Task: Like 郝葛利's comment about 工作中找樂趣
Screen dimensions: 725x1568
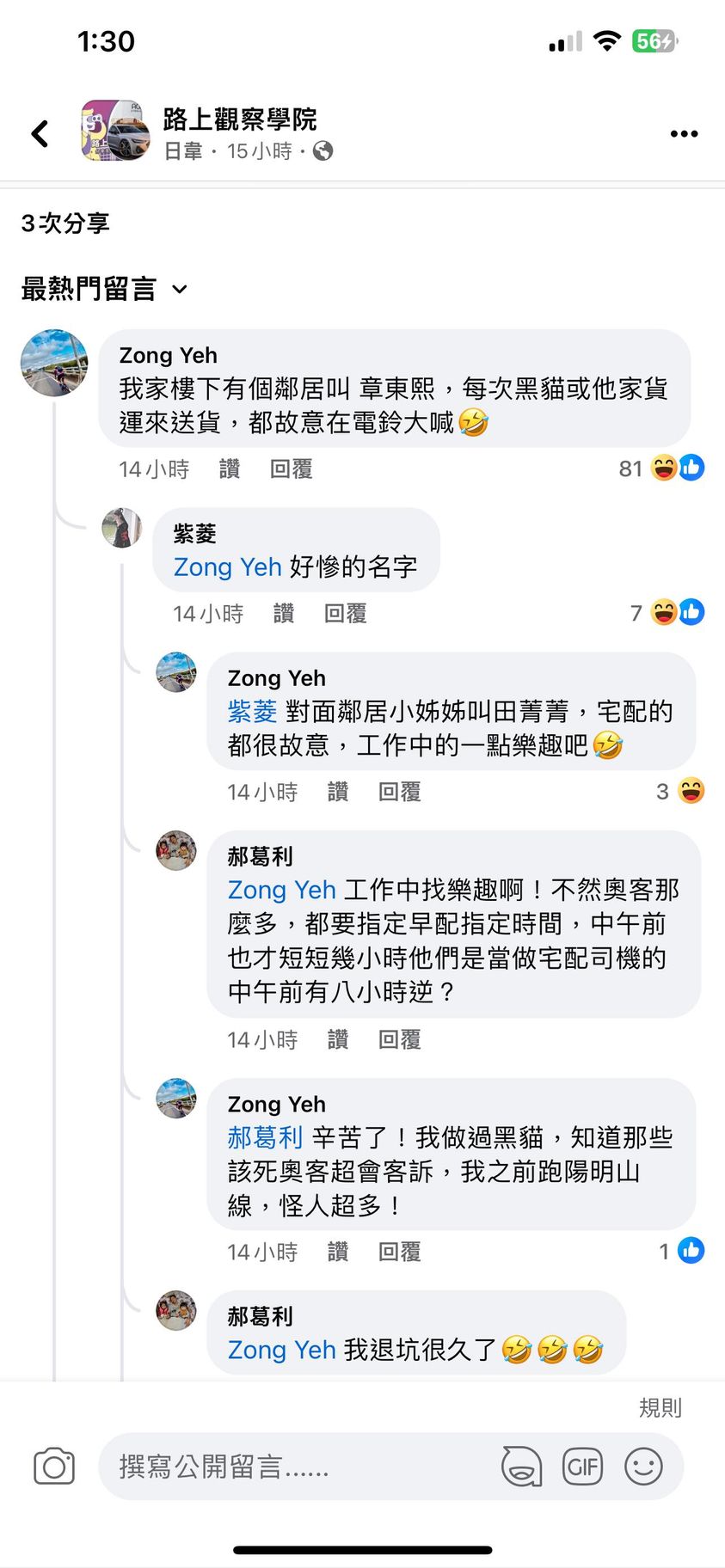Action: click(338, 1040)
